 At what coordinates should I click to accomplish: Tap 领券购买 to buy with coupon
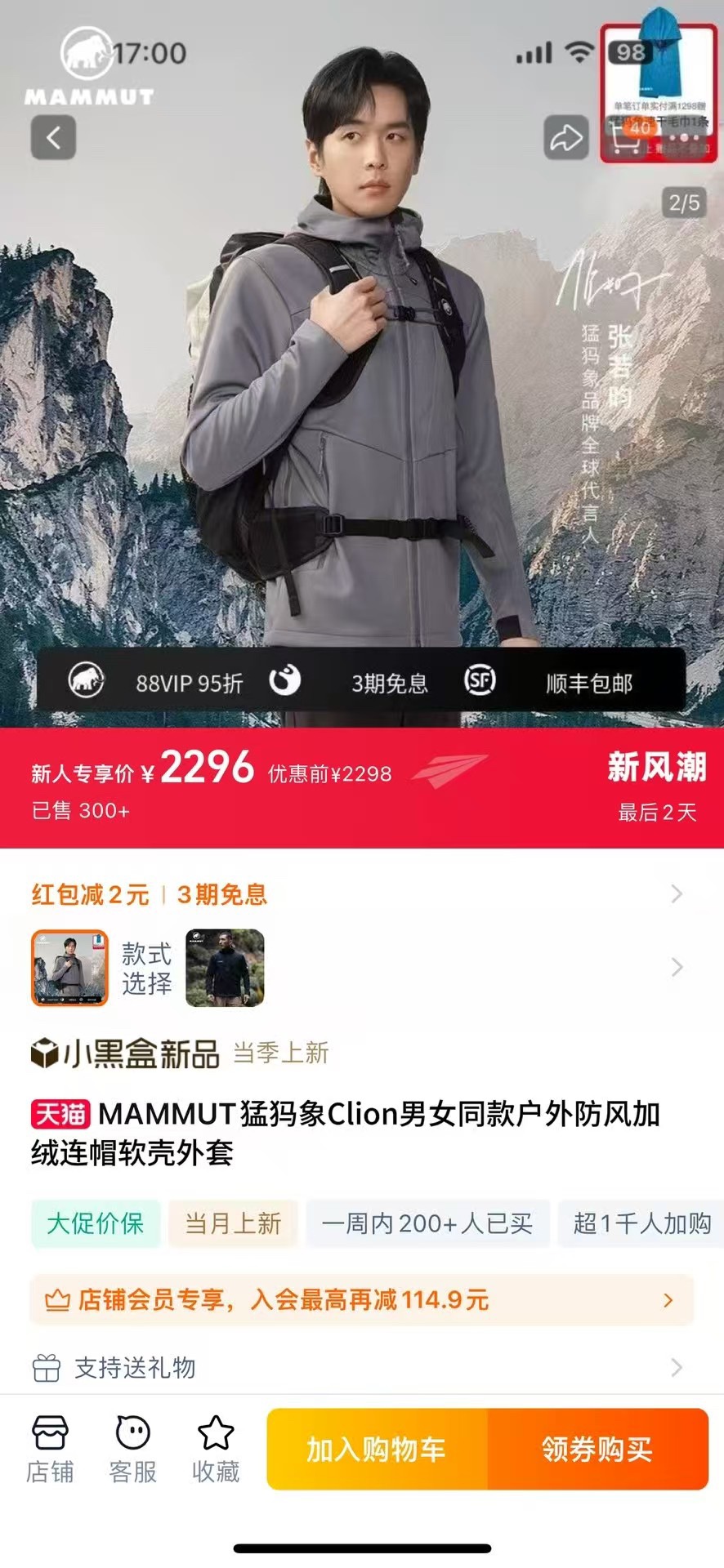click(597, 1450)
